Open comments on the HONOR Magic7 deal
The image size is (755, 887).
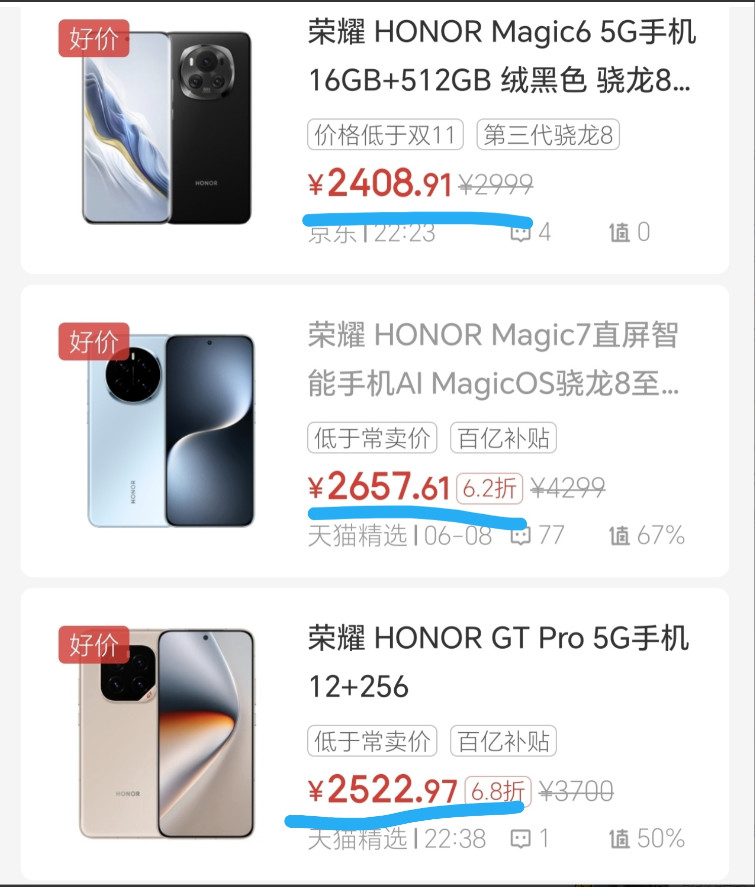point(538,535)
